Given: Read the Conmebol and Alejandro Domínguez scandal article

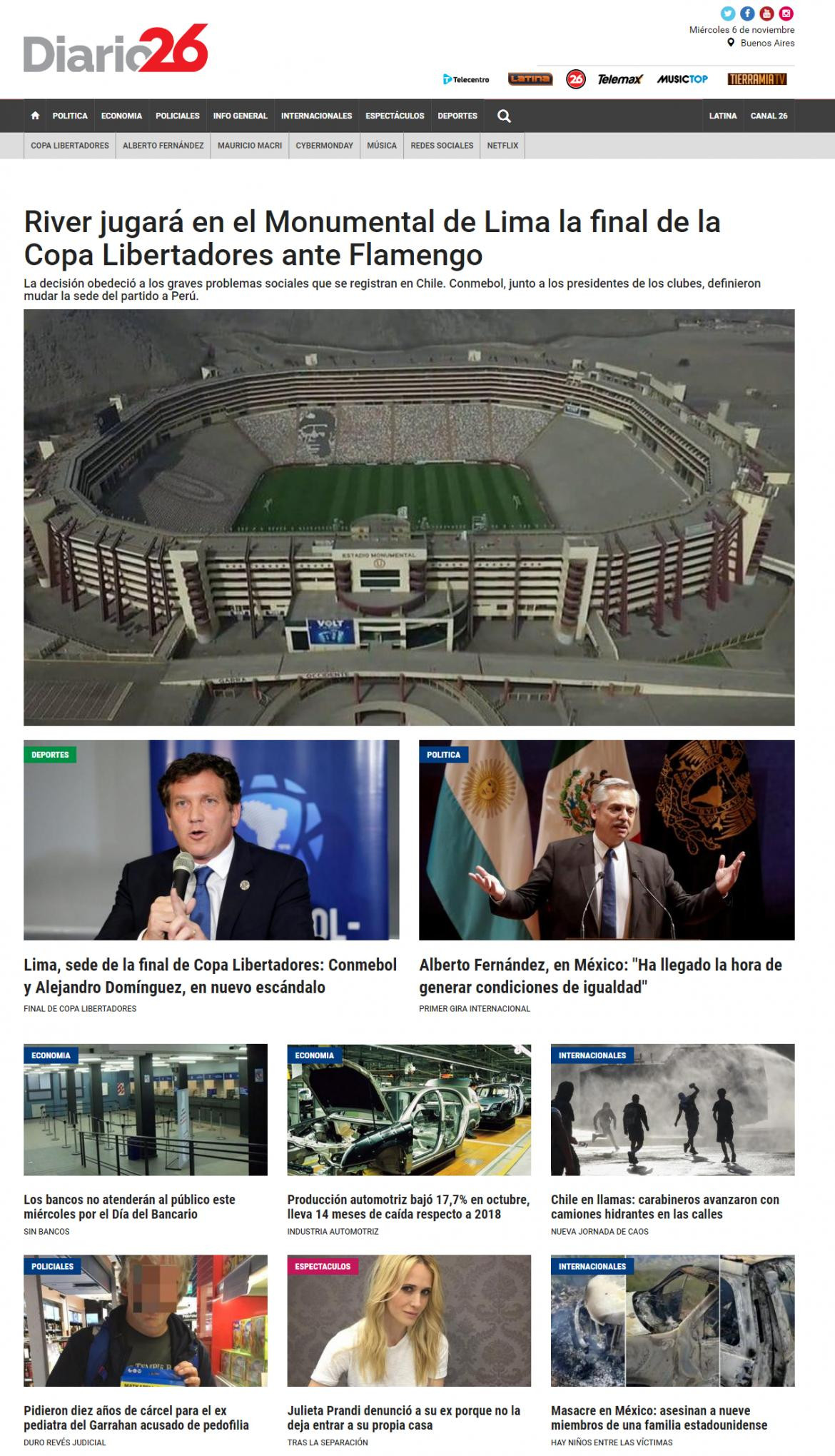Looking at the screenshot, I should point(210,975).
